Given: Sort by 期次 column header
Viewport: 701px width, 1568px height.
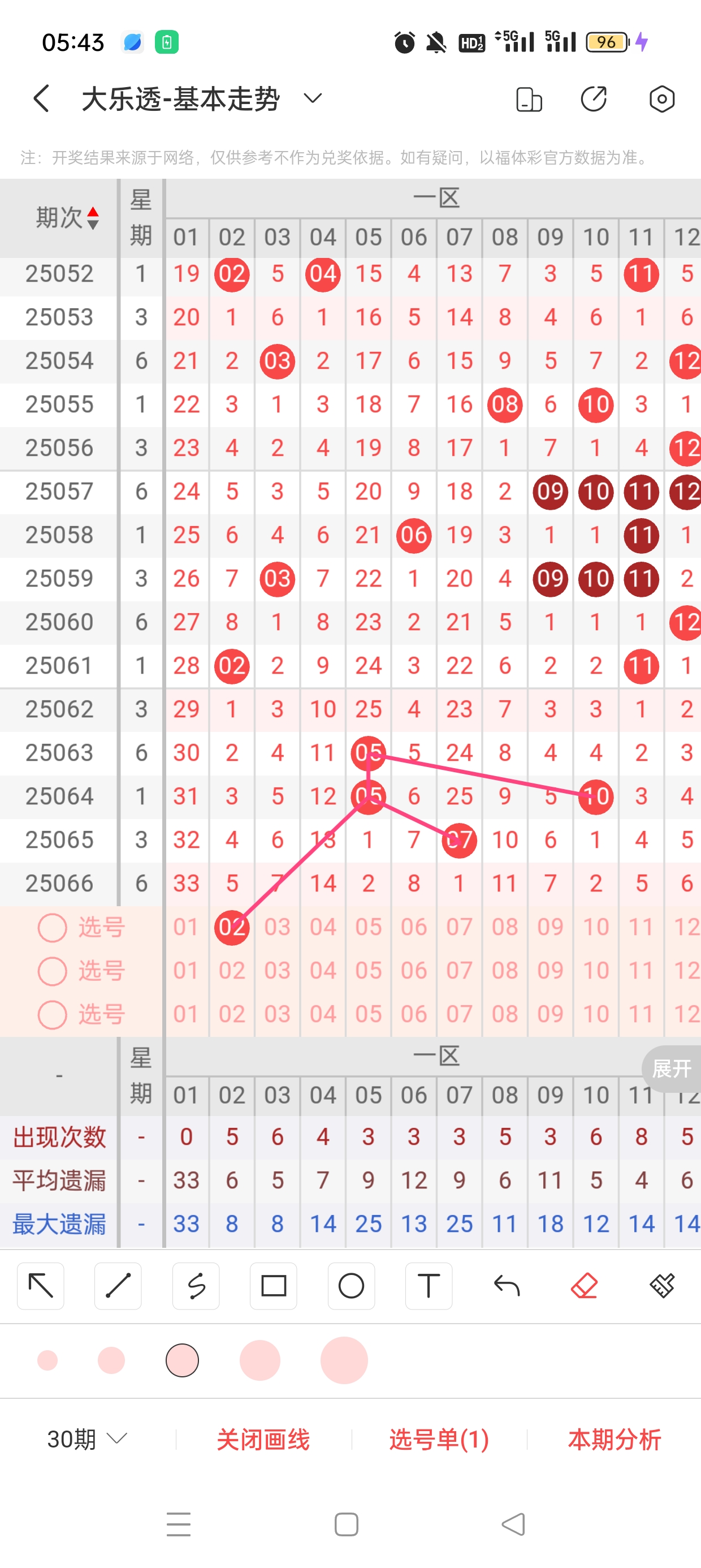Looking at the screenshot, I should [x=66, y=217].
